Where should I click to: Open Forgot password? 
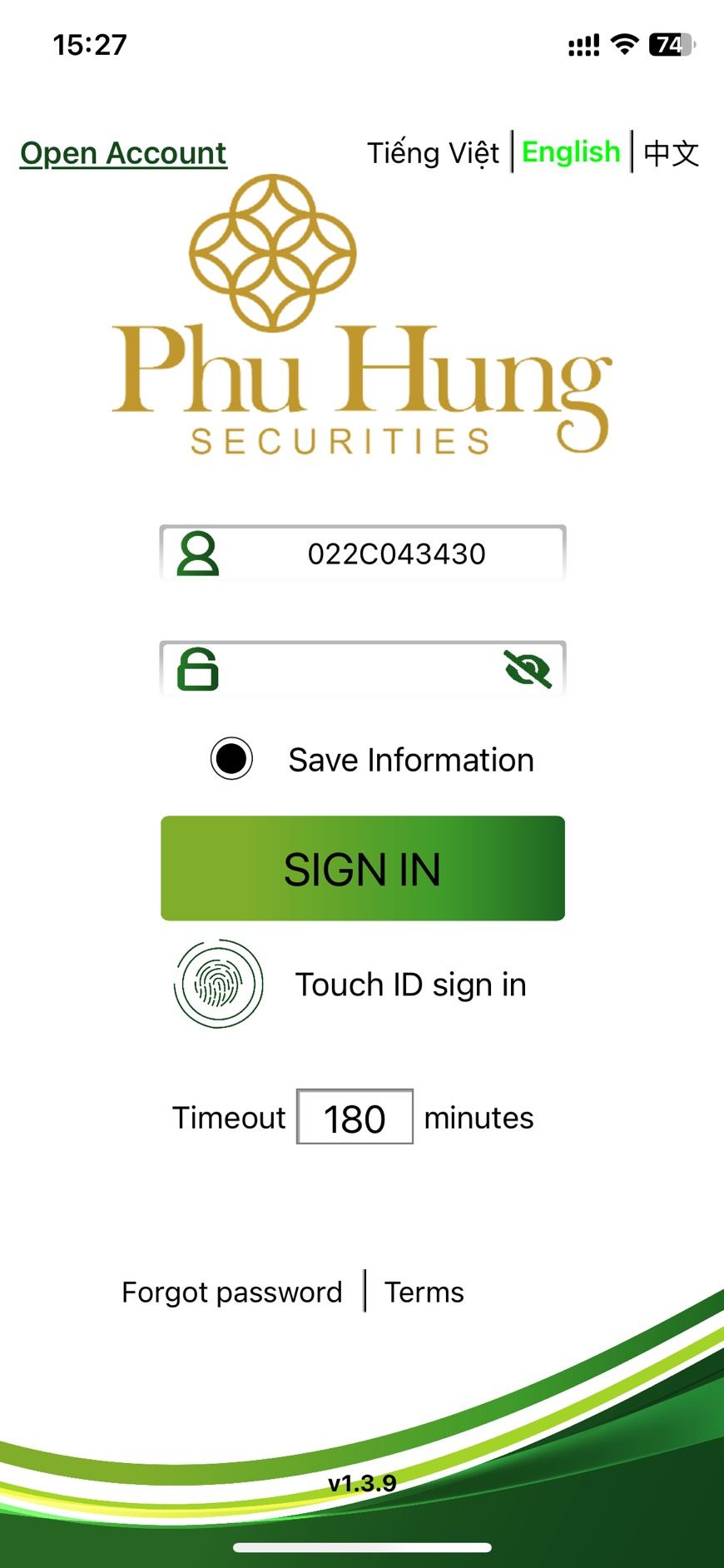point(232,1292)
